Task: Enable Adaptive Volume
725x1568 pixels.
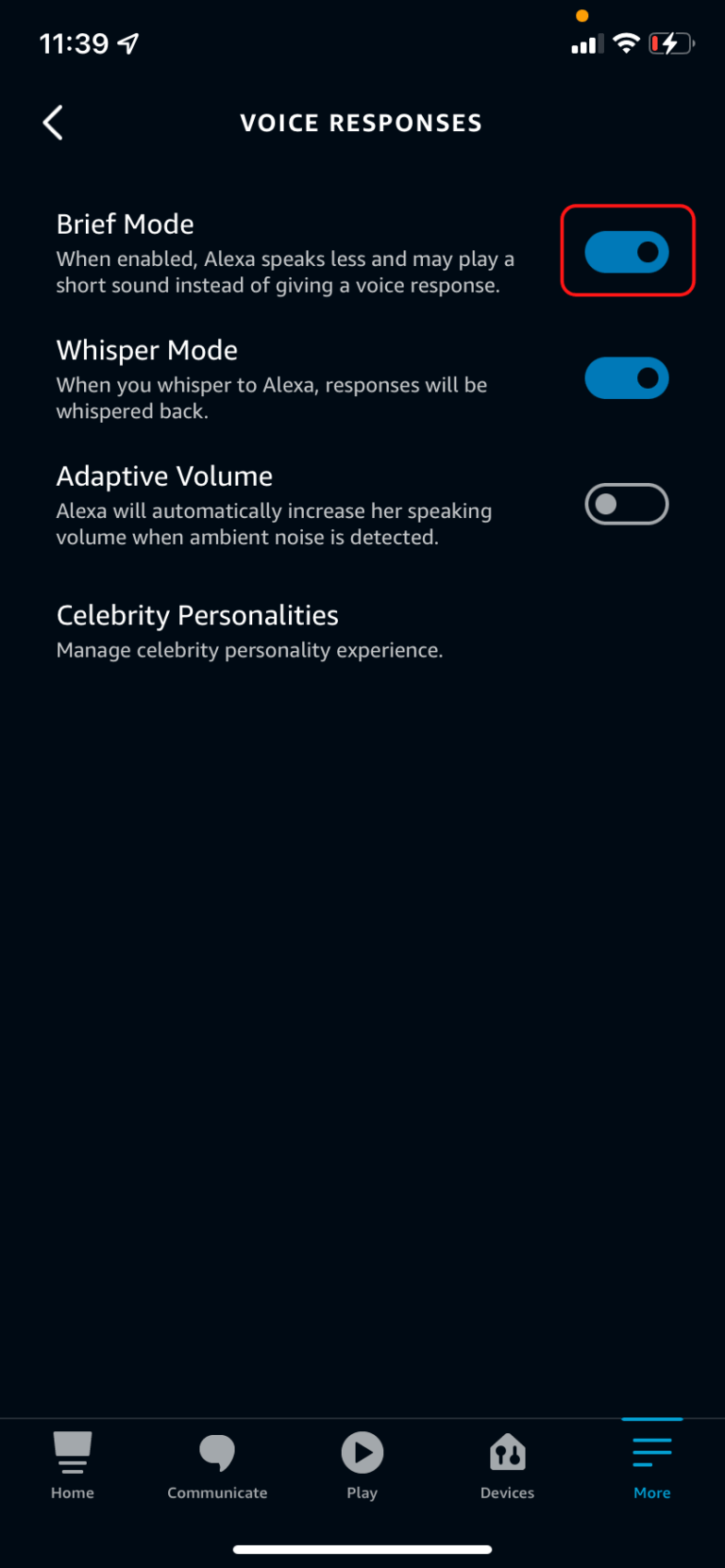Action: pos(627,505)
